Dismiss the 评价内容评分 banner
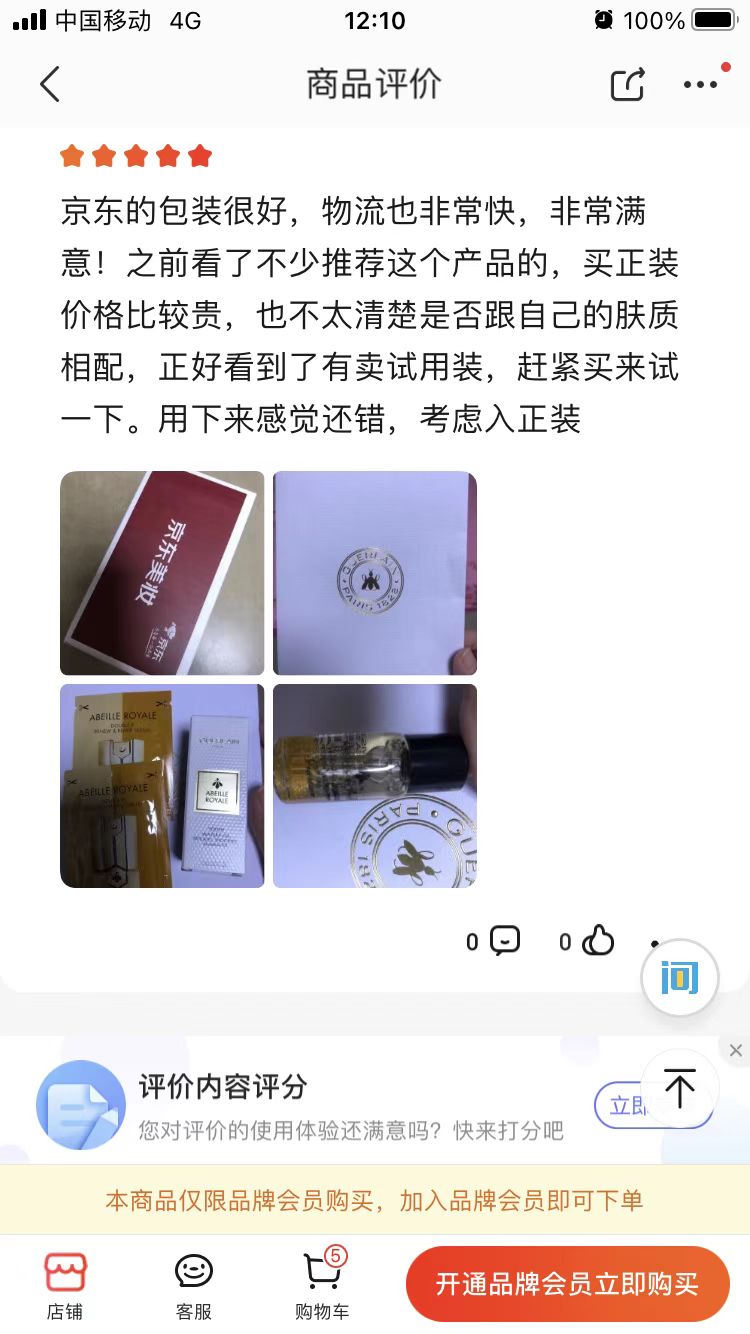The width and height of the screenshot is (750, 1334). click(x=736, y=1050)
